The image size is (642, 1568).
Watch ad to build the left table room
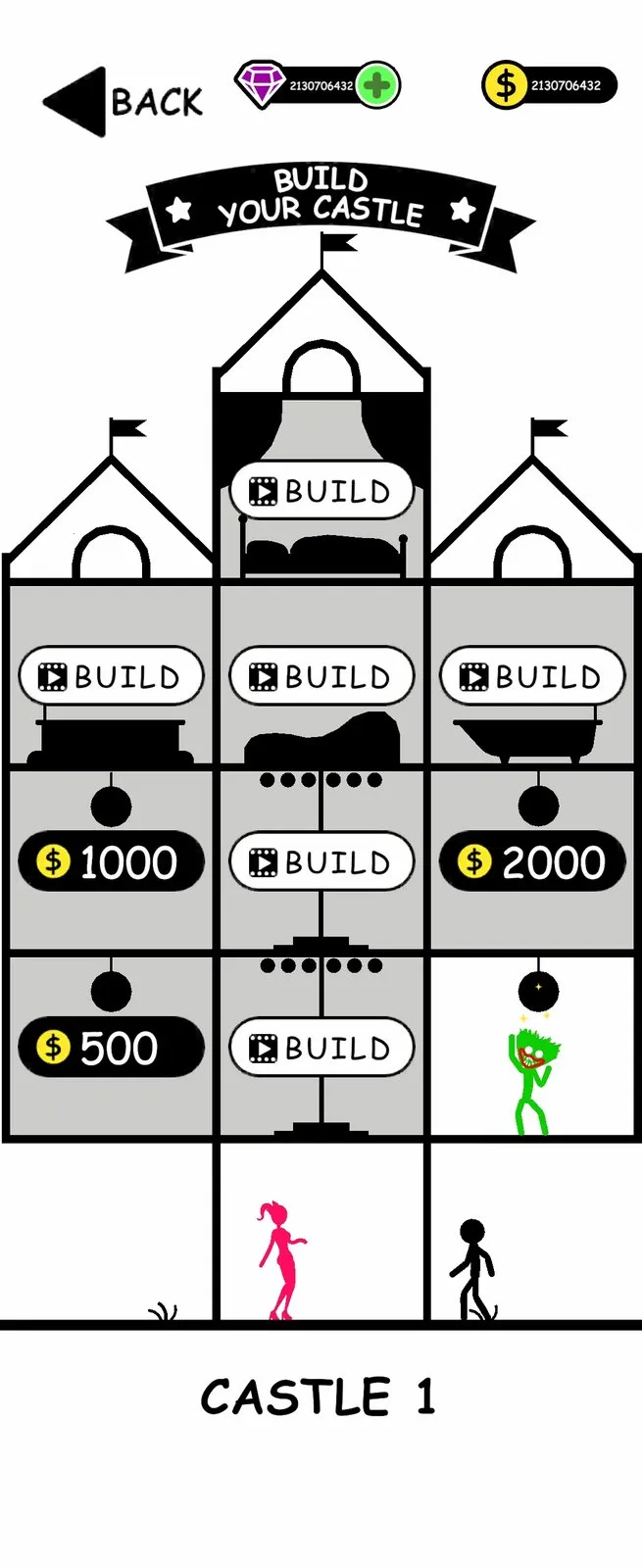[111, 676]
